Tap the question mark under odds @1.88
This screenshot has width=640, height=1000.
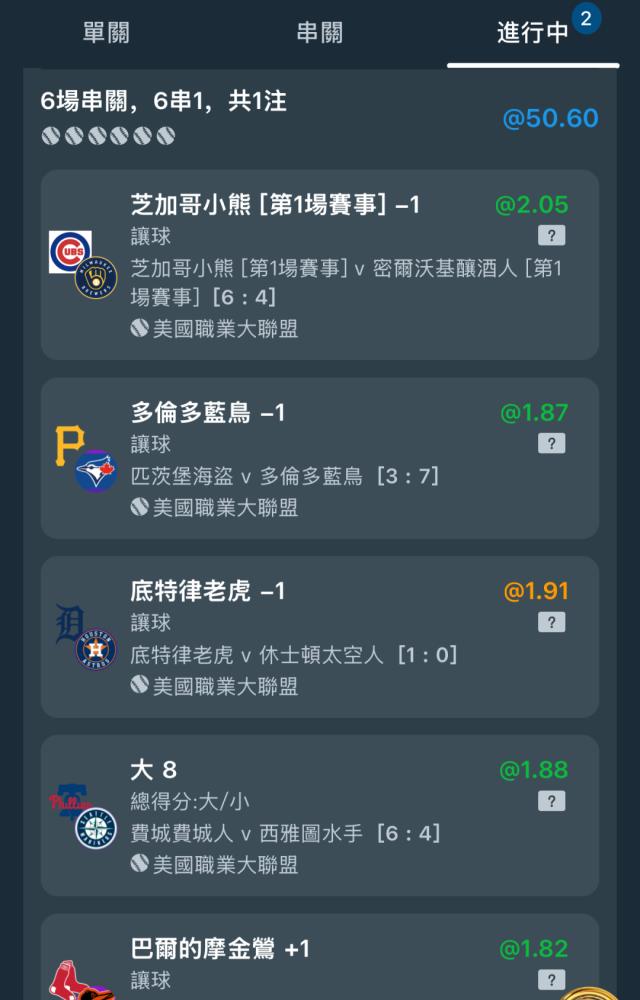pos(551,800)
